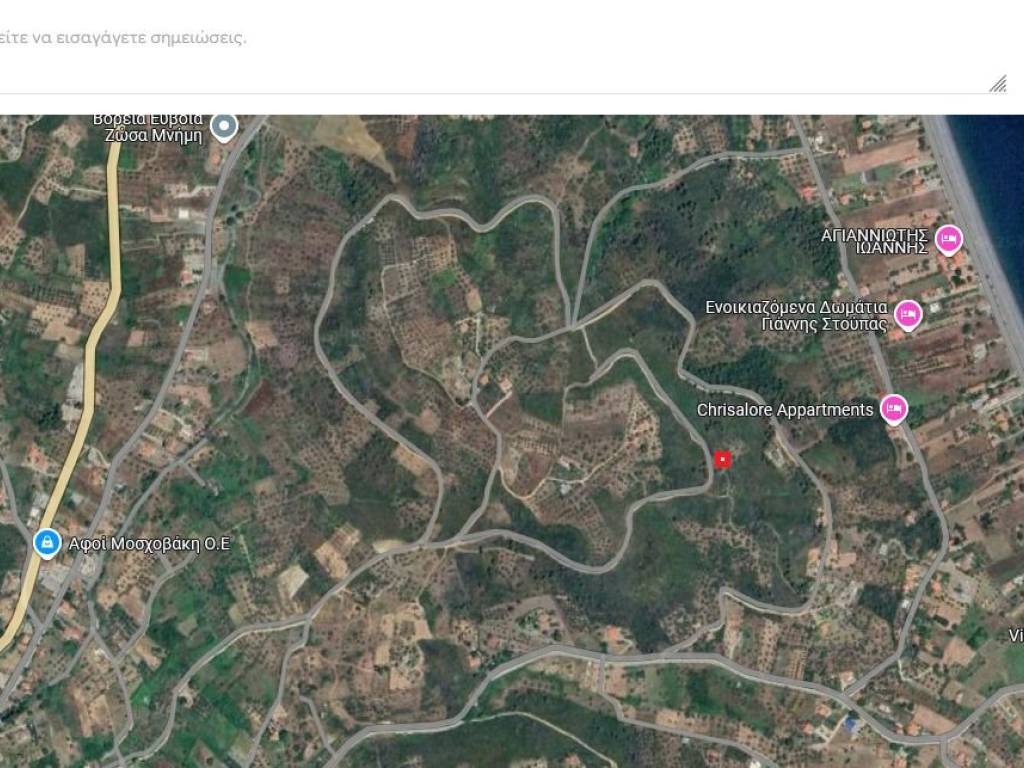
Task: Open the Αφοί Μοσχοβάκη Ο.Ε map pin
Action: [x=46, y=542]
